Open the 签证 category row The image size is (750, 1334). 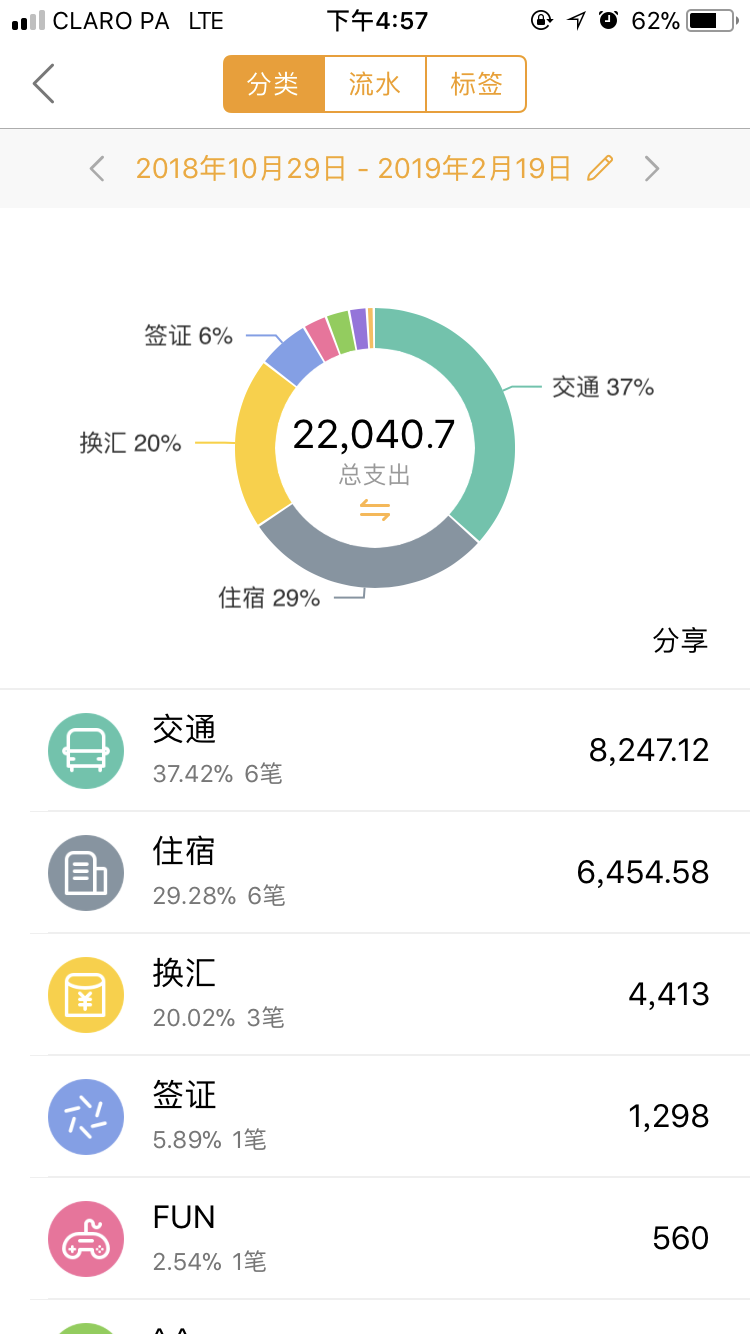[x=375, y=1116]
